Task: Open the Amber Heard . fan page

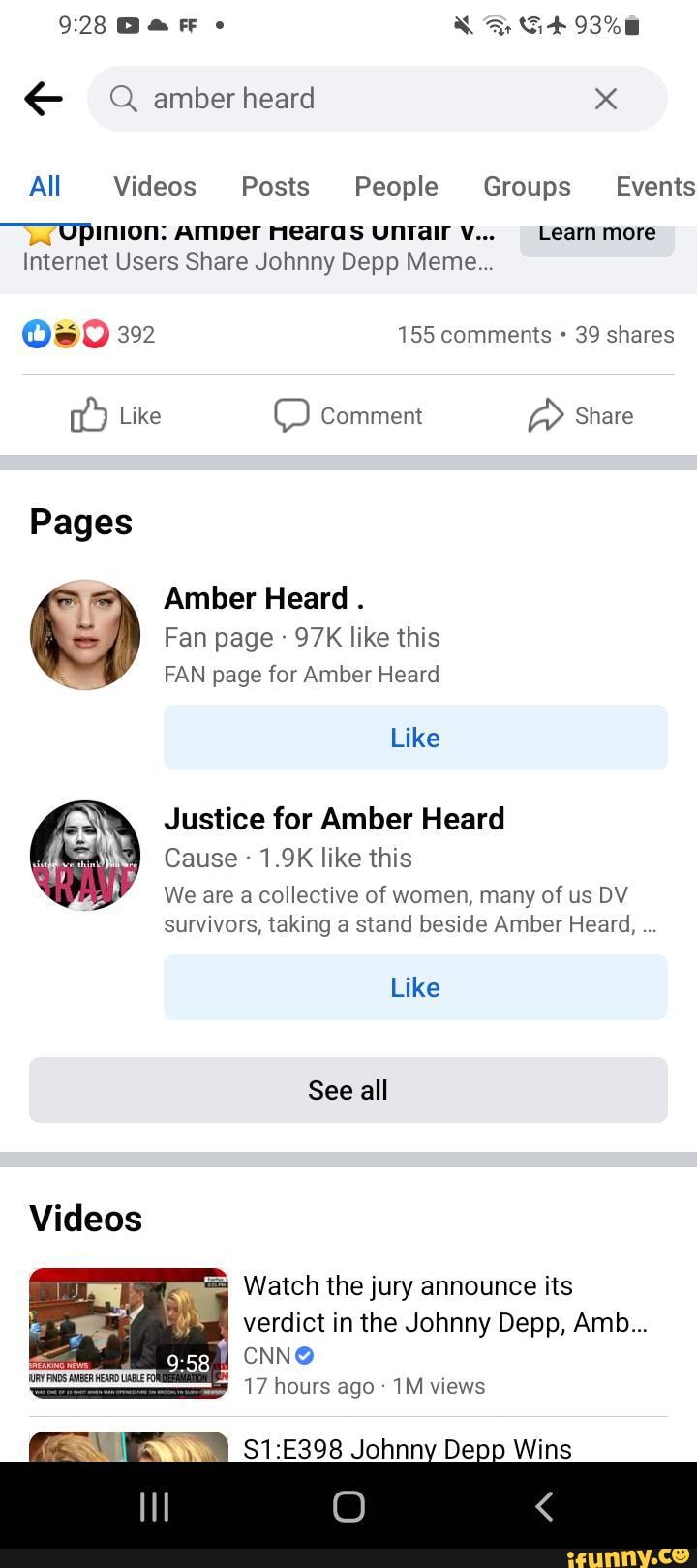Action: coord(263,598)
